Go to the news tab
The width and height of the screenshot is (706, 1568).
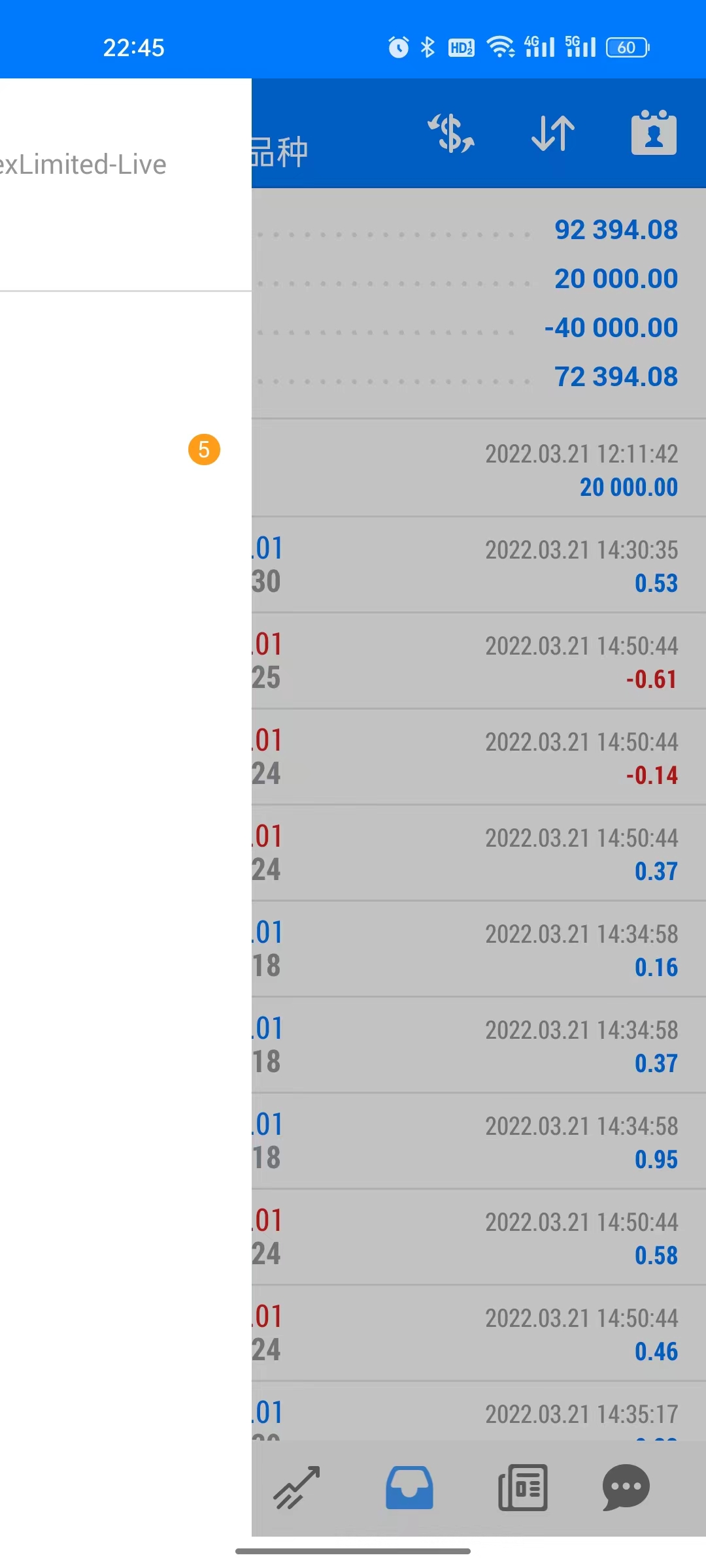(x=523, y=1488)
